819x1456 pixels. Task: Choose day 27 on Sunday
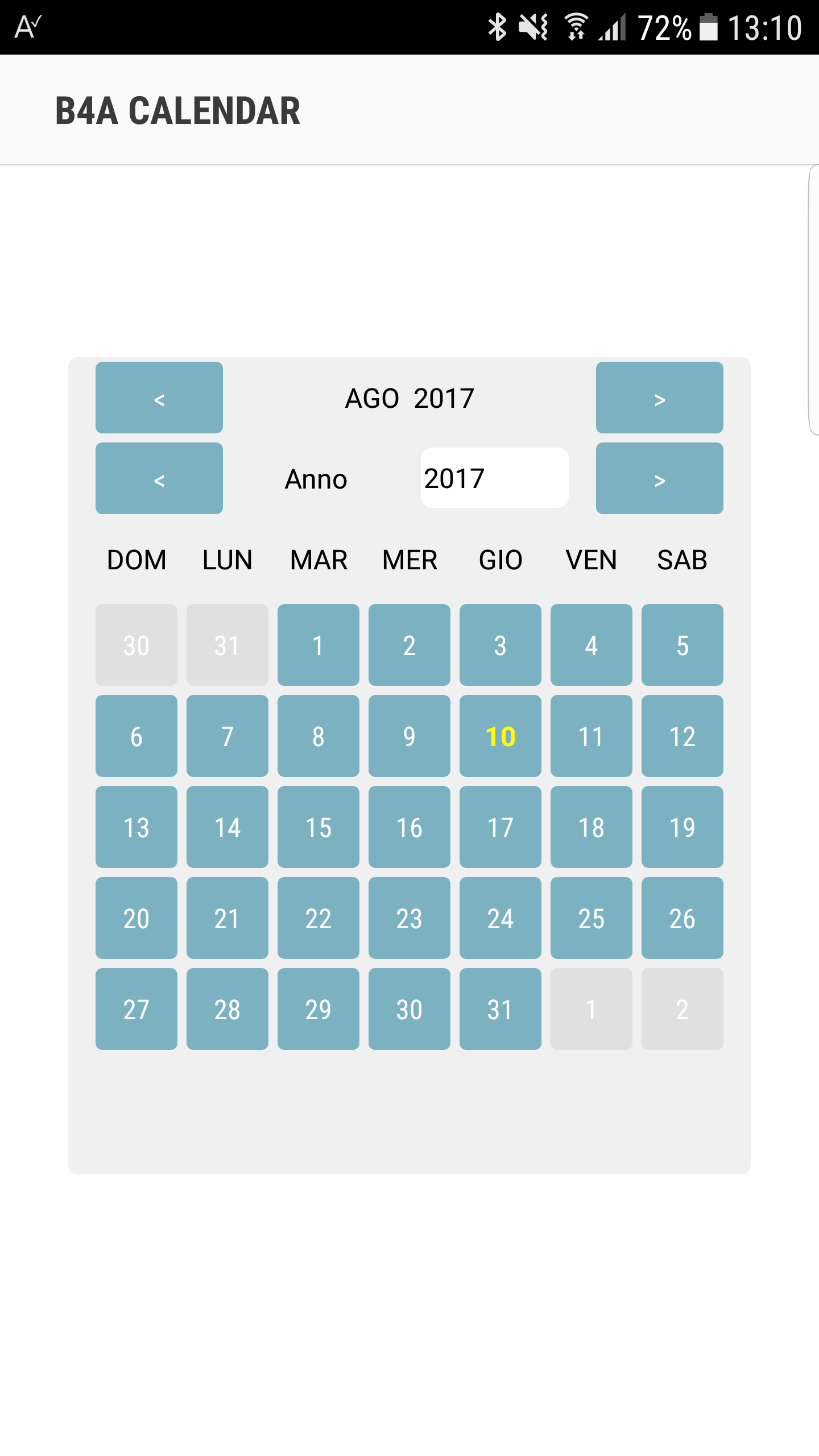coord(136,1009)
